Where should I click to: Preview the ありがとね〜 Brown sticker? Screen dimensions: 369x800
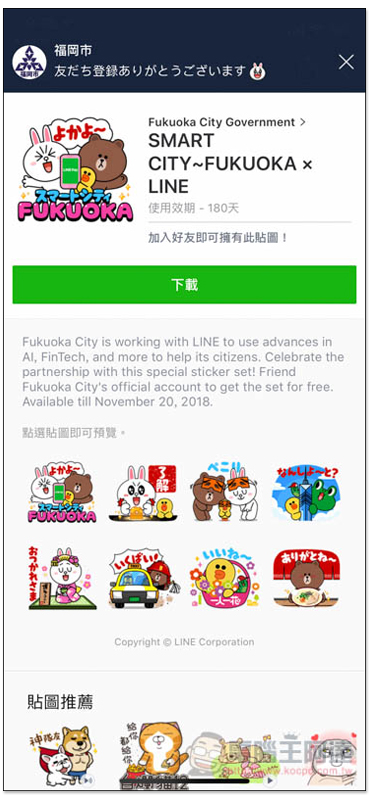click(306, 579)
